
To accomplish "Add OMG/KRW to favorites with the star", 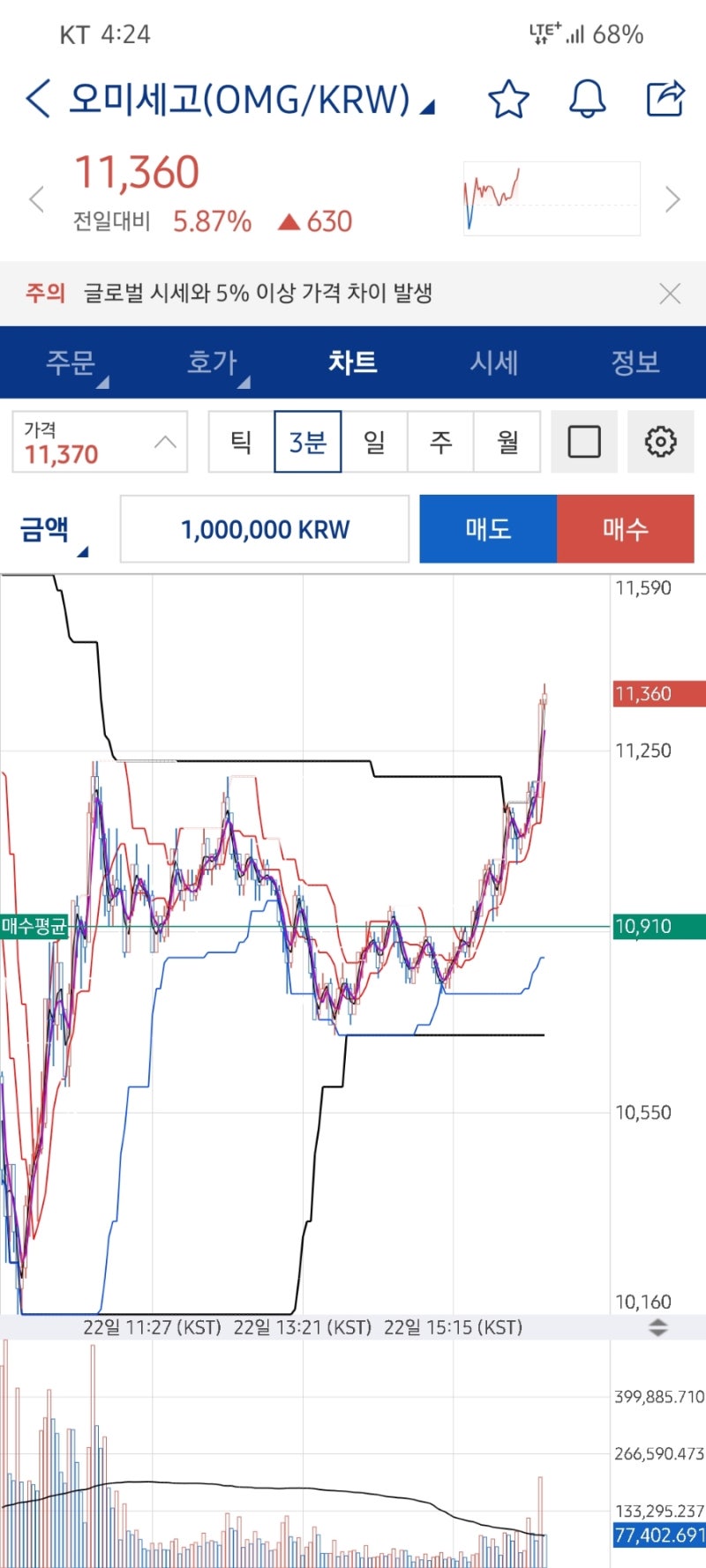I will pyautogui.click(x=508, y=99).
